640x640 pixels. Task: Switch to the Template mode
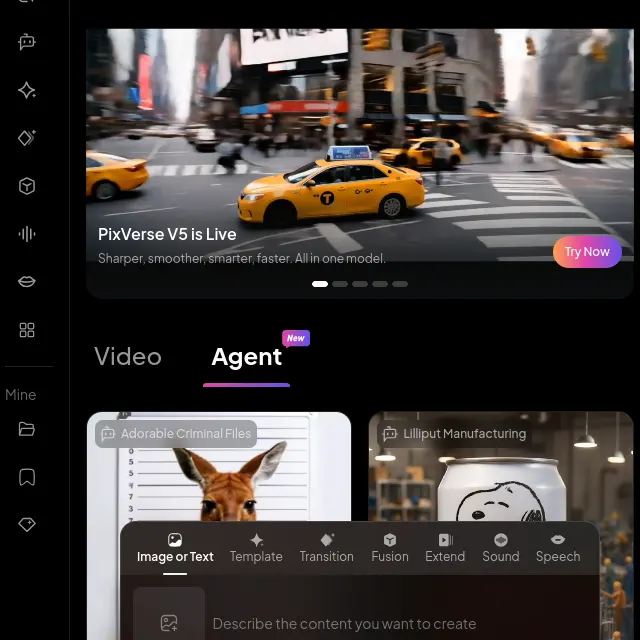click(256, 548)
